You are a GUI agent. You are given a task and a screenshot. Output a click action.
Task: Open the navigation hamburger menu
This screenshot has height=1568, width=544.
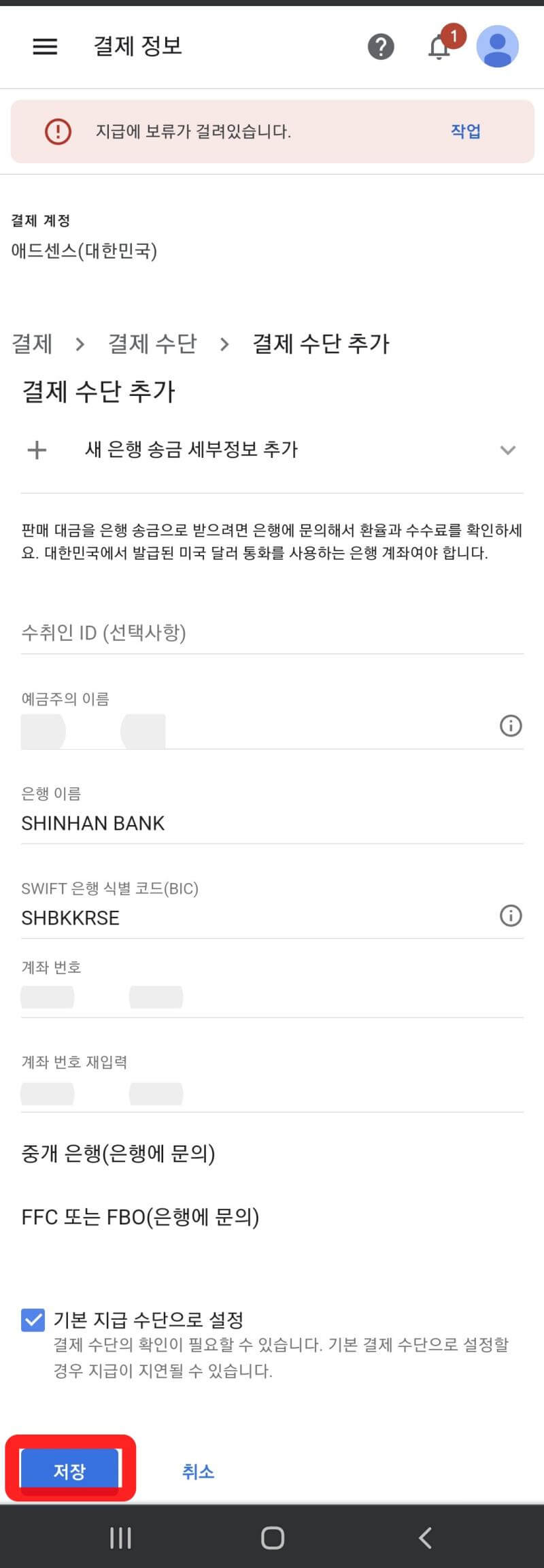[x=44, y=46]
